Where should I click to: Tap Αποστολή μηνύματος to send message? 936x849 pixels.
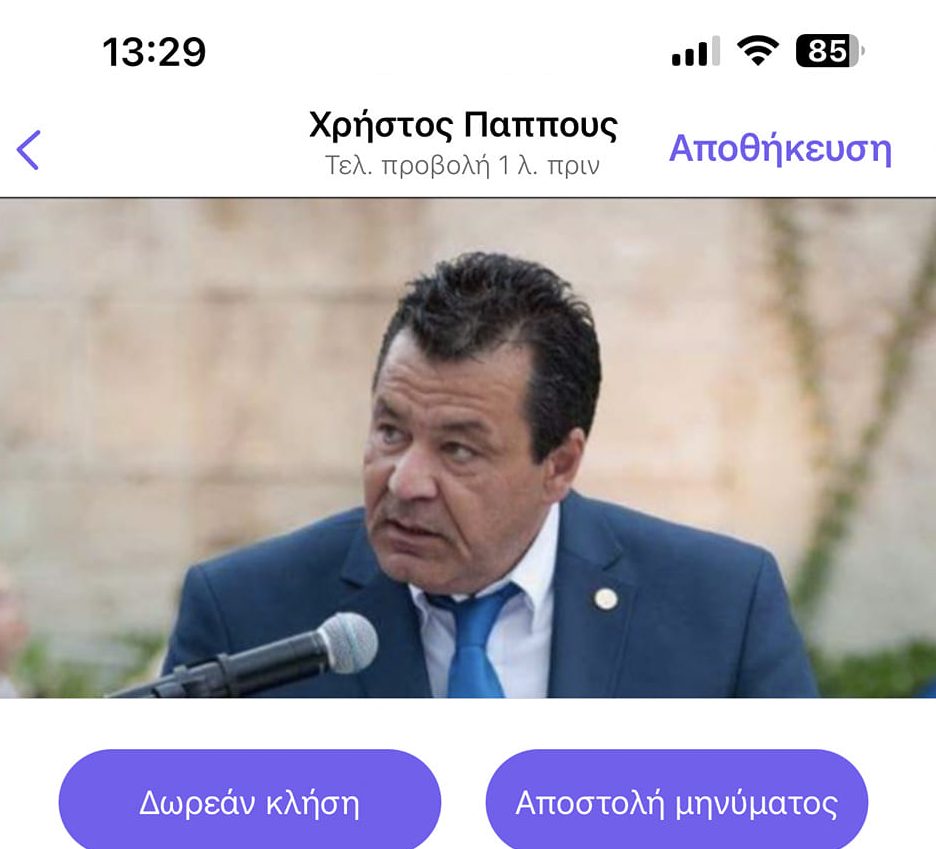[676, 802]
